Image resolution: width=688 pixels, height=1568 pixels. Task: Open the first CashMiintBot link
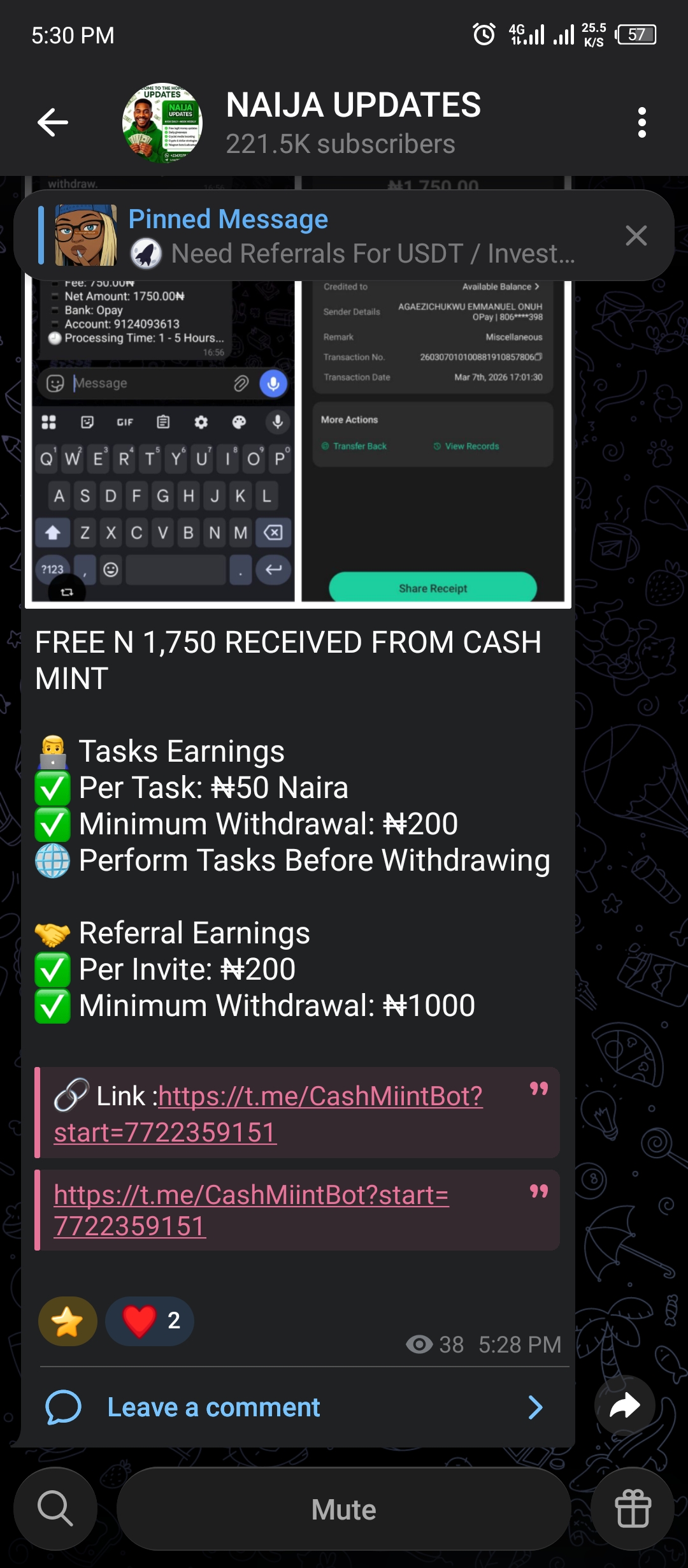coord(319,1097)
